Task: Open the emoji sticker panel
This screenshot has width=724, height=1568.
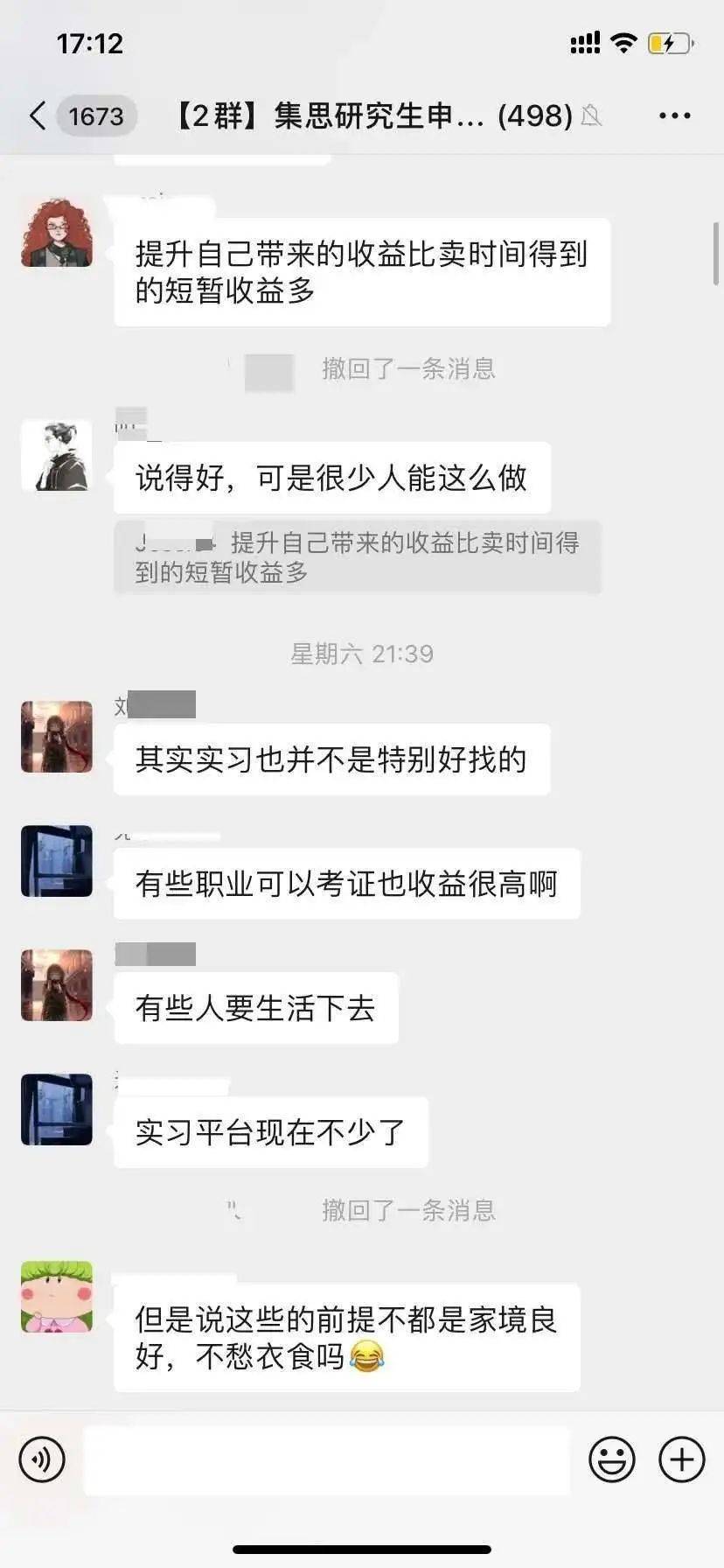Action: [611, 1459]
